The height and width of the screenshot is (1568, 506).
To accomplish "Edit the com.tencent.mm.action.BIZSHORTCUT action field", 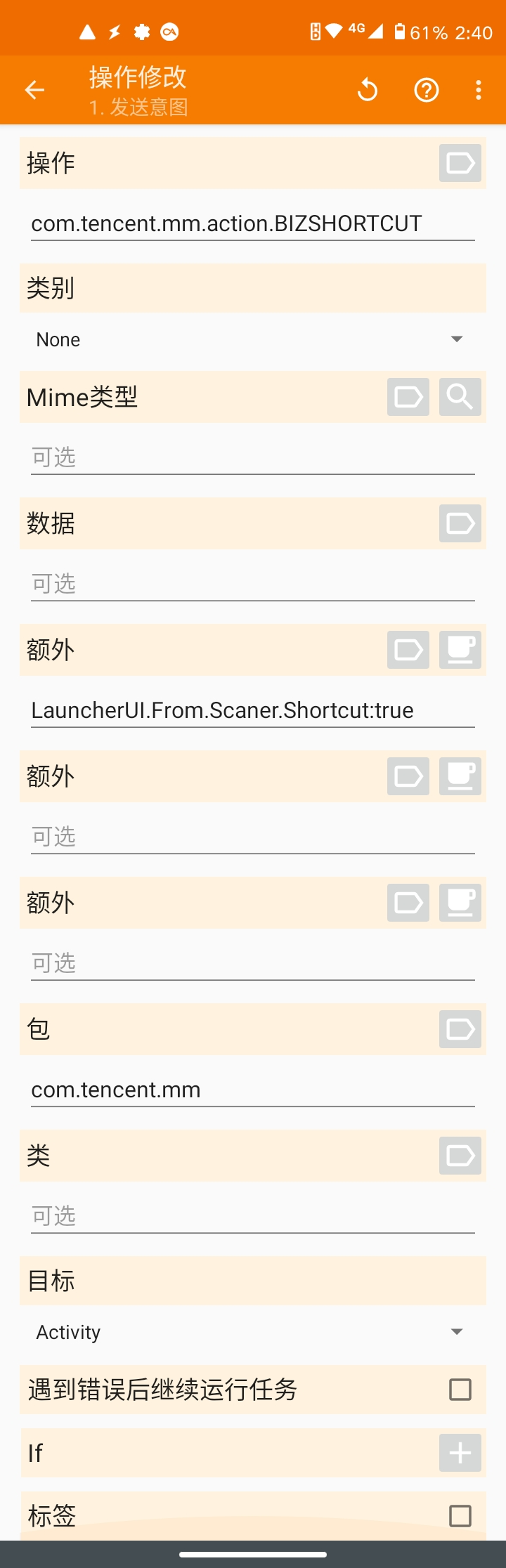I will pos(253,223).
